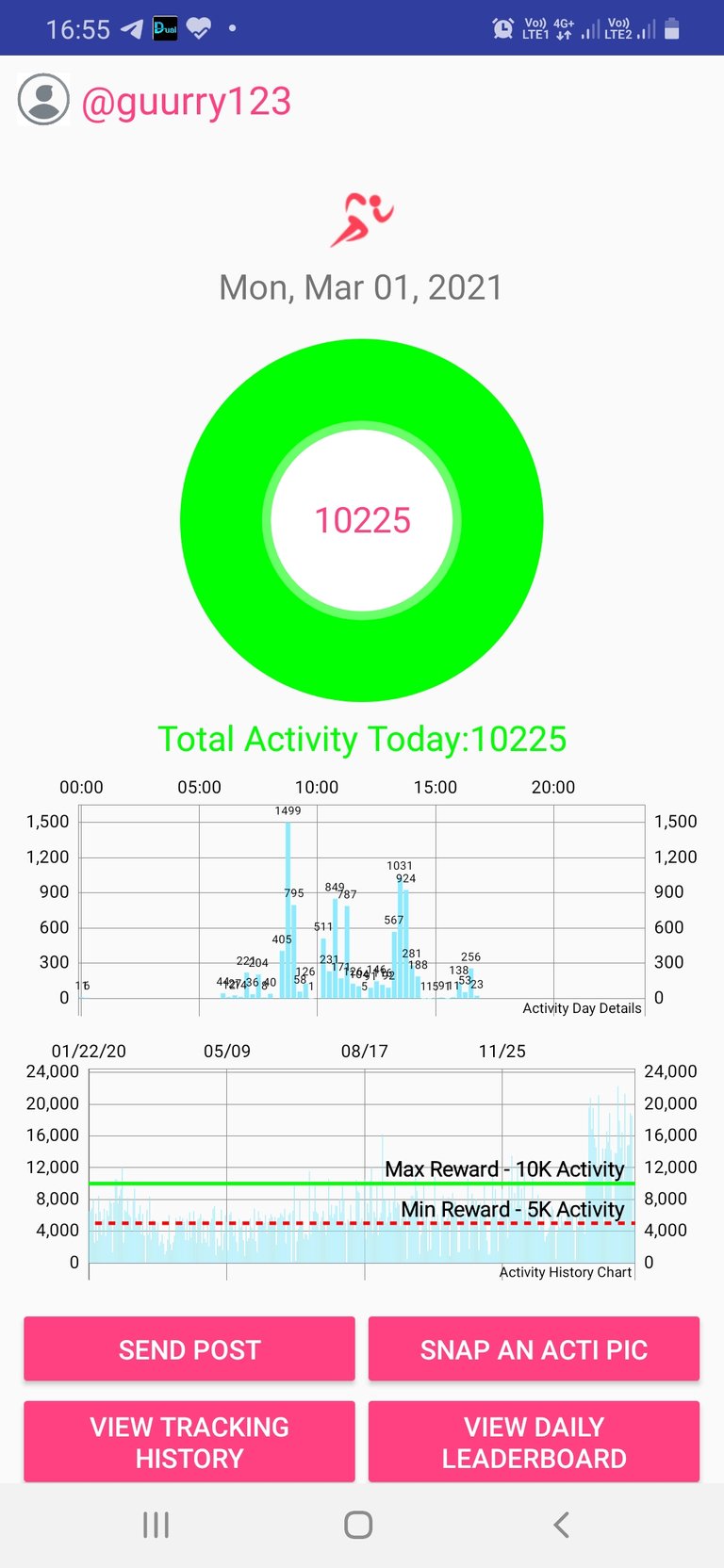Viewport: 724px width, 1568px height.
Task: View tracking history
Action: (189, 1442)
